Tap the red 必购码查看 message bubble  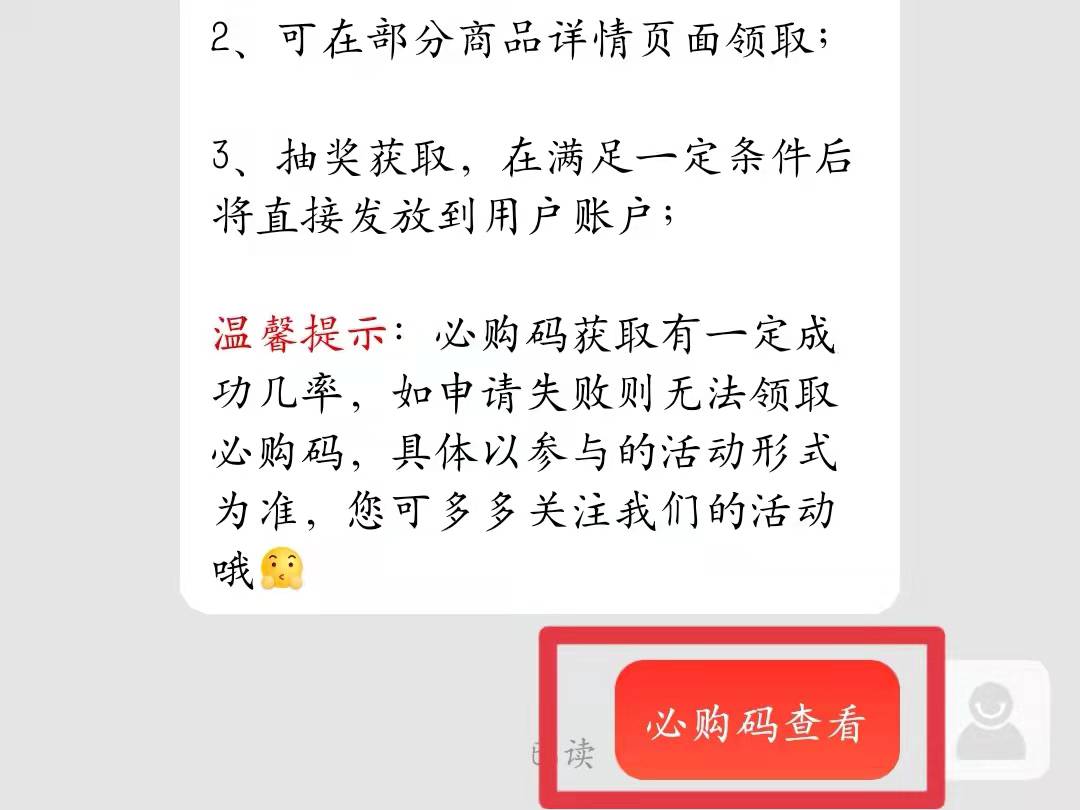point(756,722)
